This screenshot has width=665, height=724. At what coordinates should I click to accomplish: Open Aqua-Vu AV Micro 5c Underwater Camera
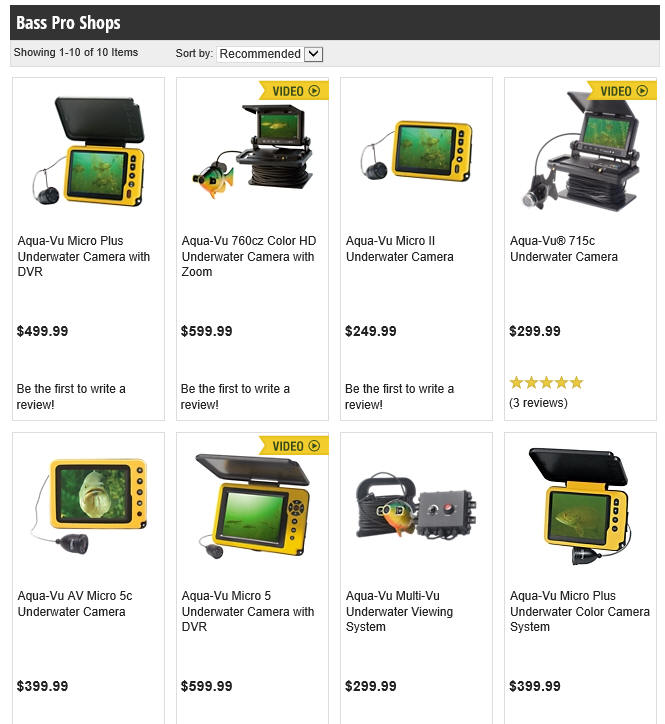click(74, 603)
